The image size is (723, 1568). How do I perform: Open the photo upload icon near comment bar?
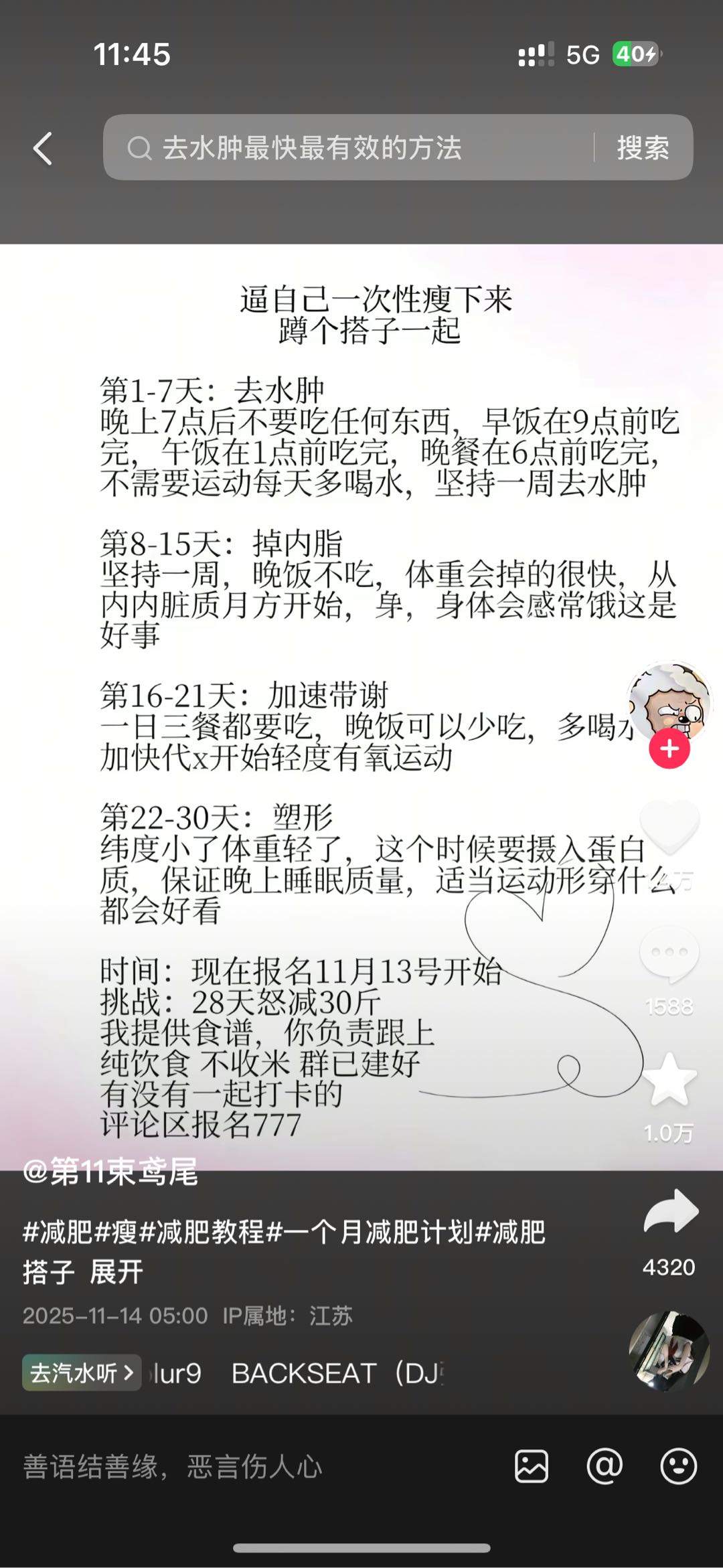tap(532, 1466)
